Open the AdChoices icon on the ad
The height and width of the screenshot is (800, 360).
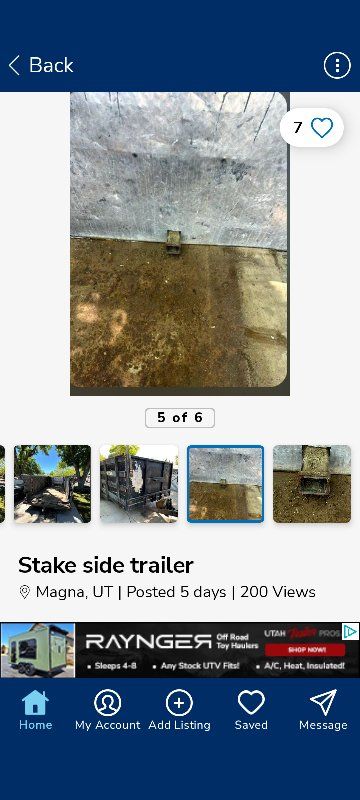350,631
